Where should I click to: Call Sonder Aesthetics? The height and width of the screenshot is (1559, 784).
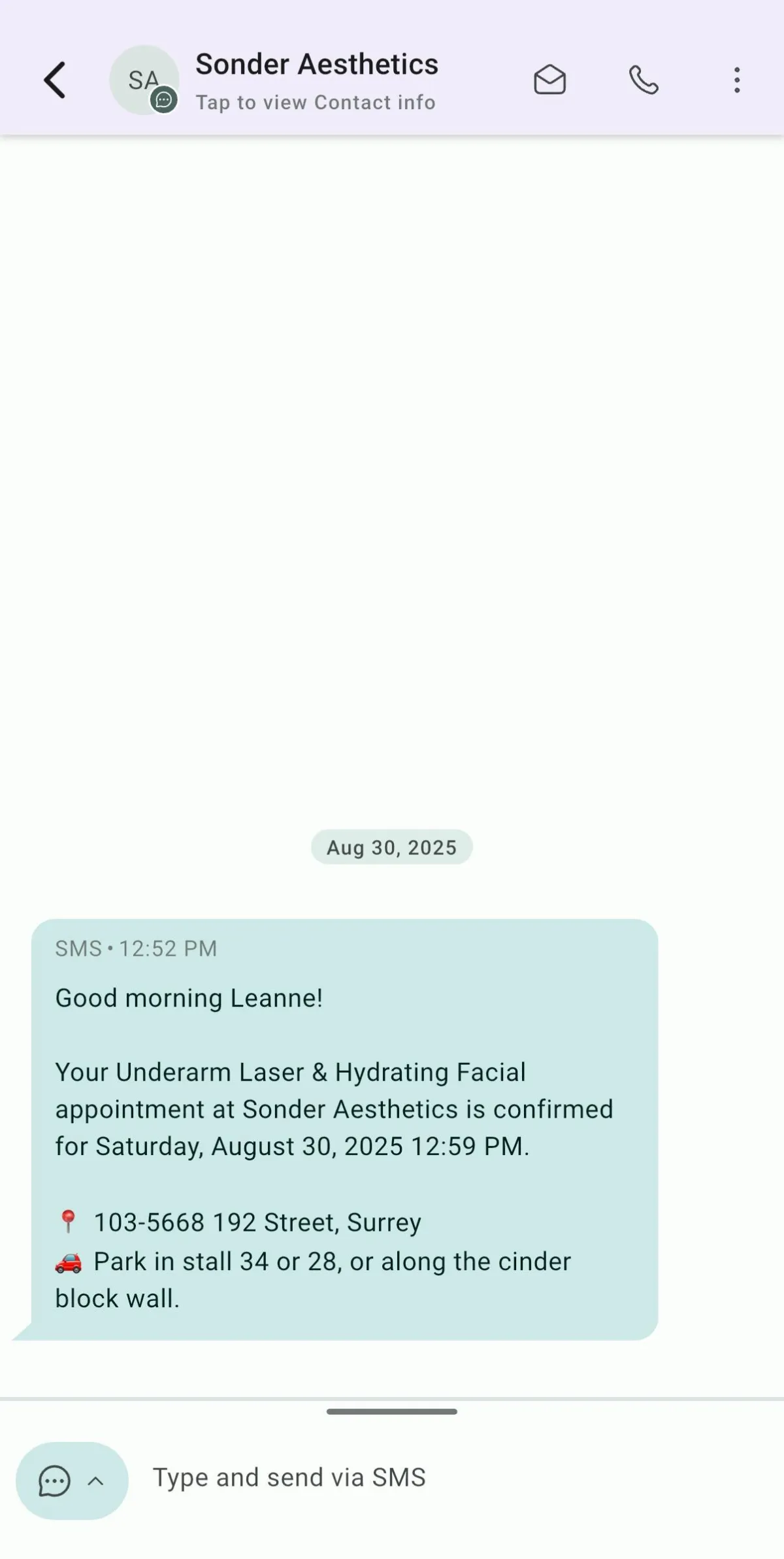(644, 80)
